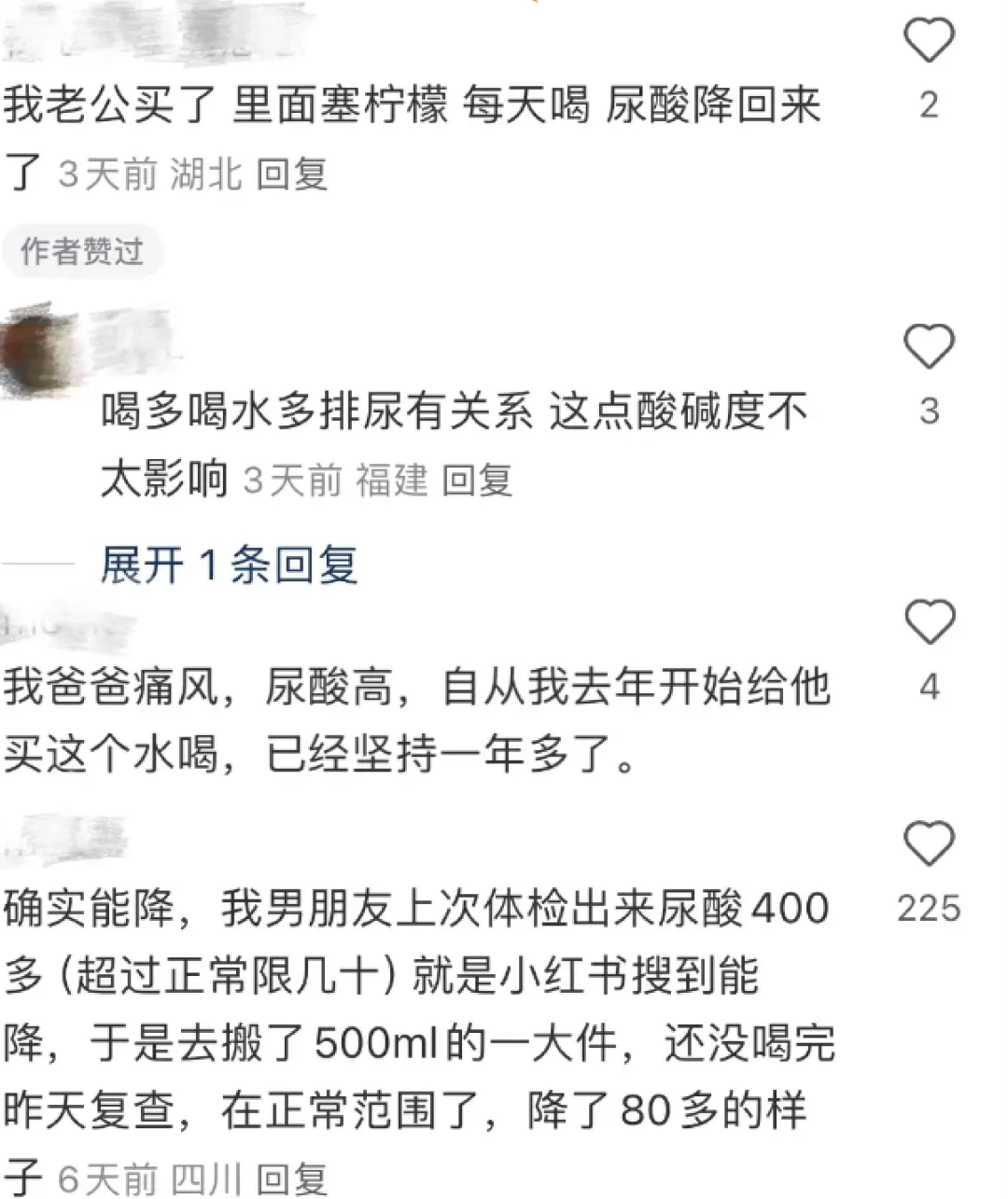Like the comment from 福建

tap(929, 347)
